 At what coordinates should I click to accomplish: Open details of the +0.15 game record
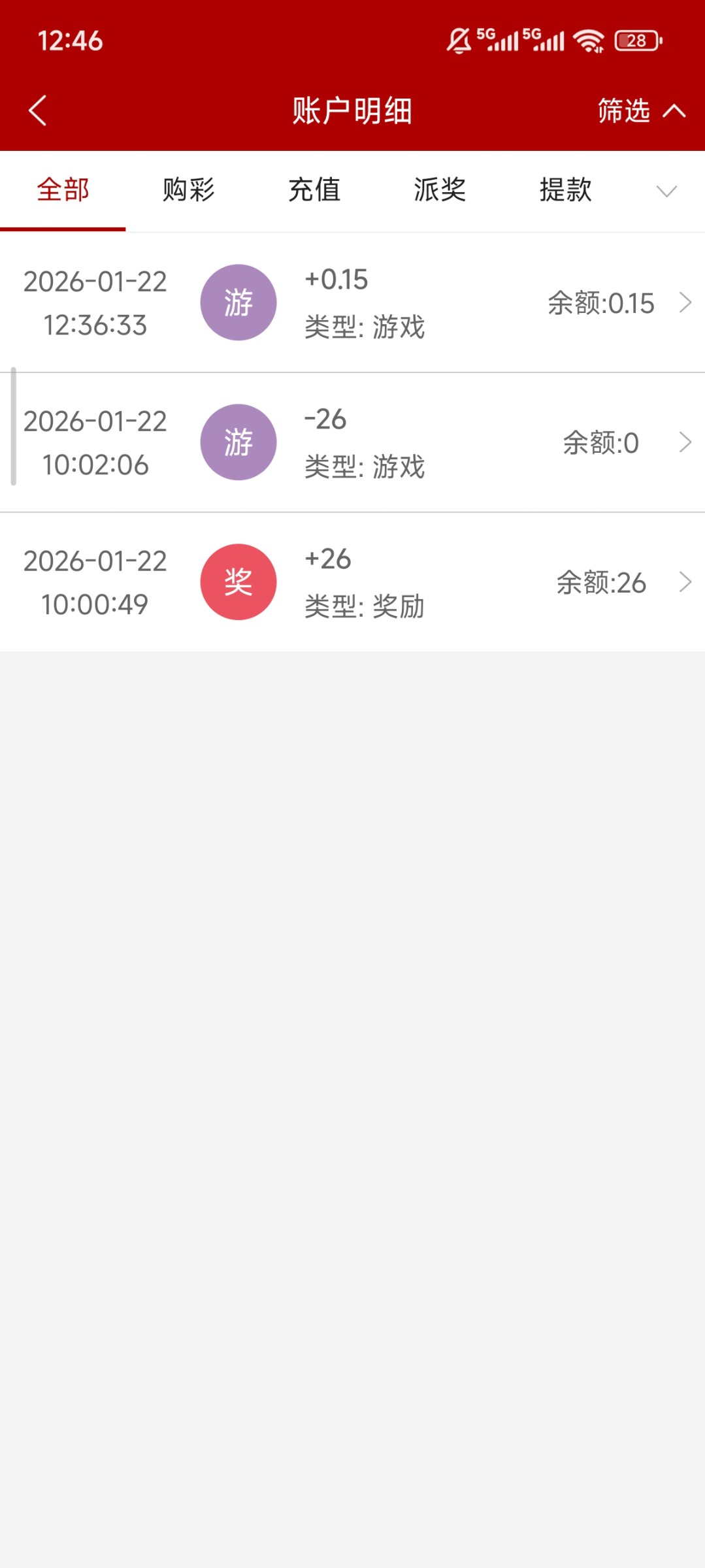684,302
